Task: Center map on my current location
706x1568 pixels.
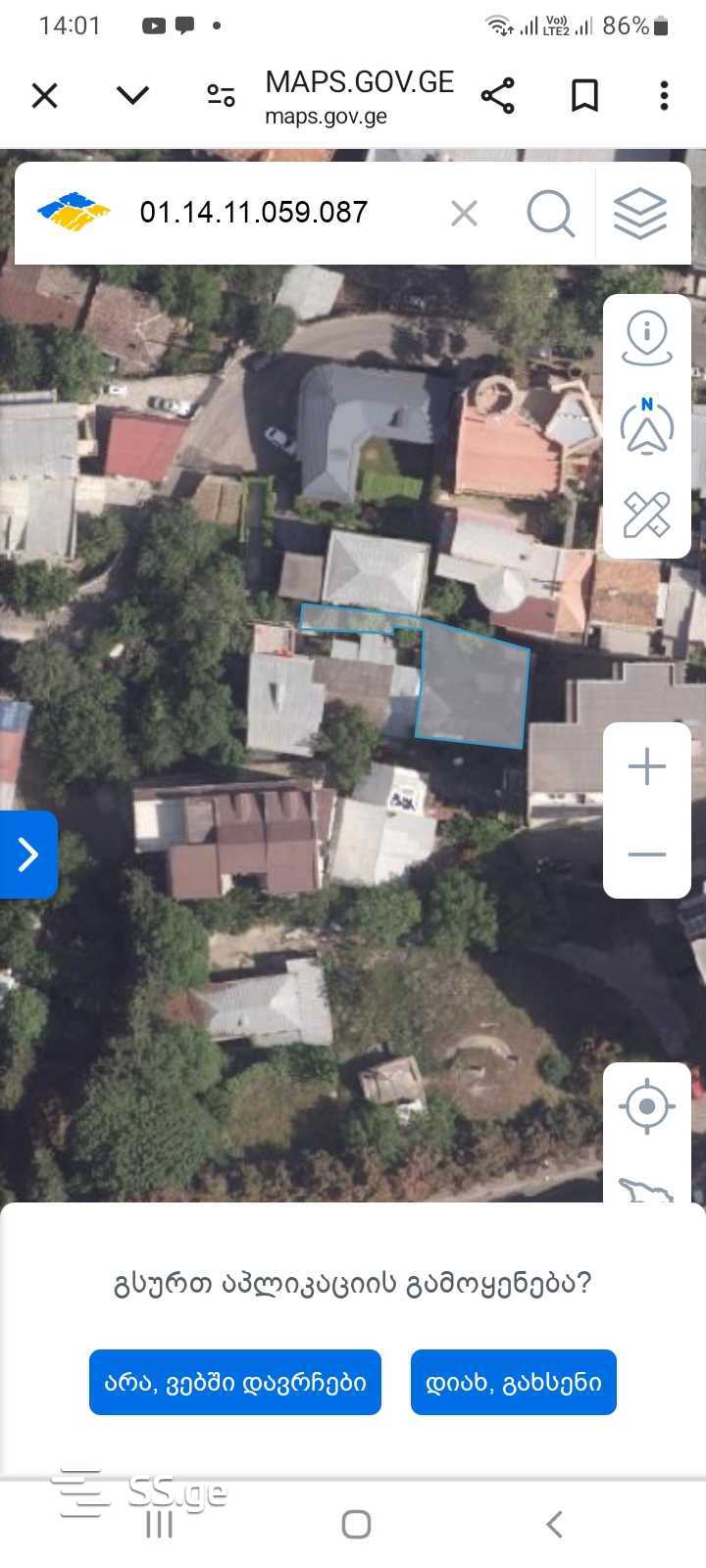Action: pos(647,1107)
